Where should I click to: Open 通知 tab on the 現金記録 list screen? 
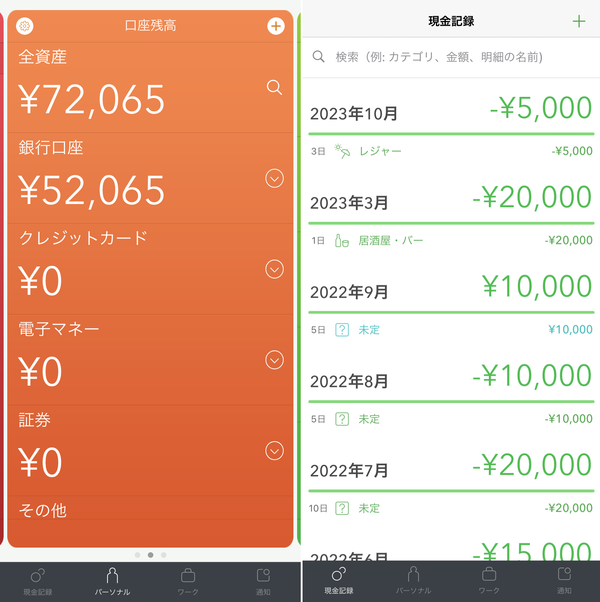coord(564,580)
